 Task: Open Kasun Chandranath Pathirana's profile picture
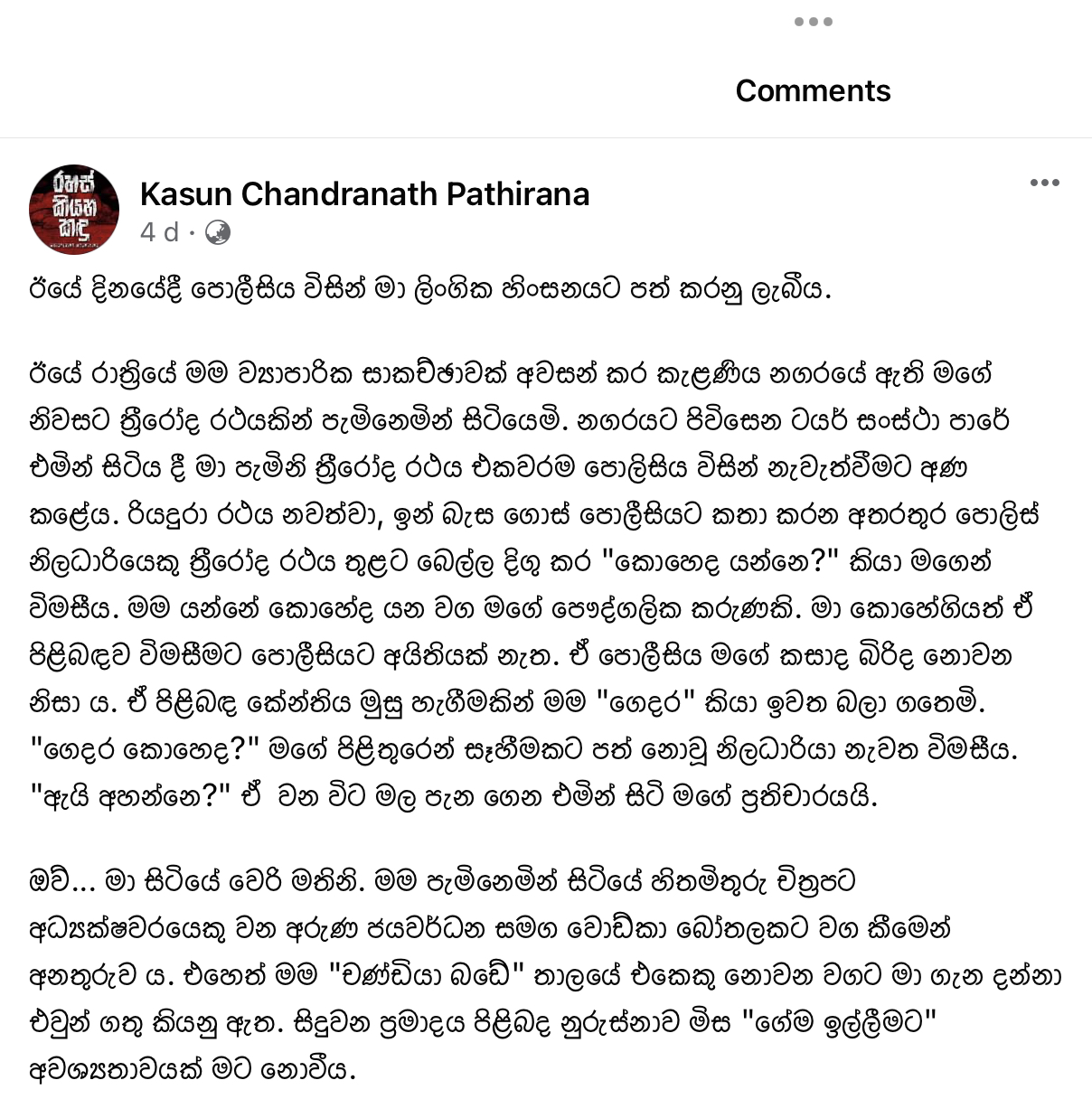click(74, 209)
